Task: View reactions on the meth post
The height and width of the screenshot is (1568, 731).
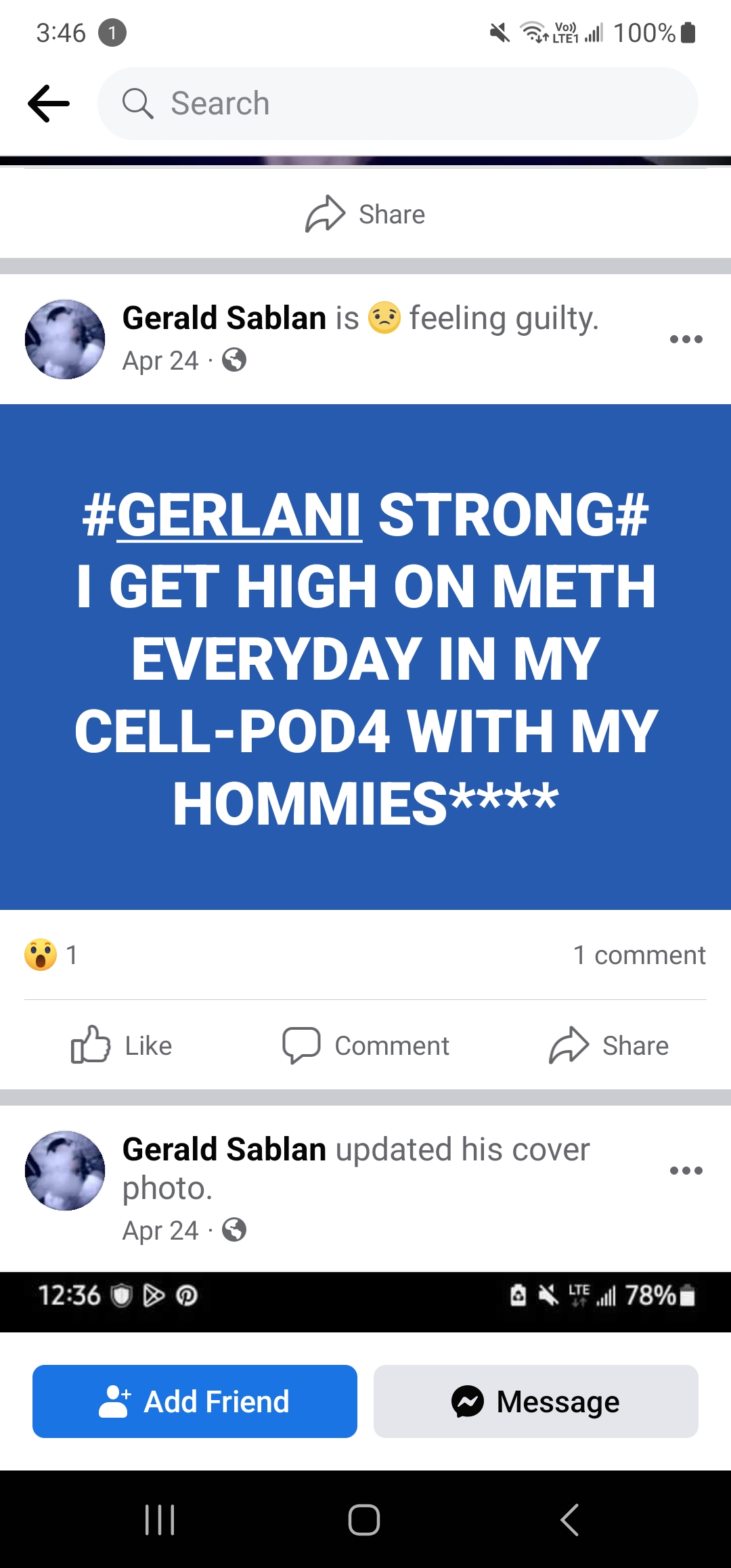Action: tap(51, 955)
